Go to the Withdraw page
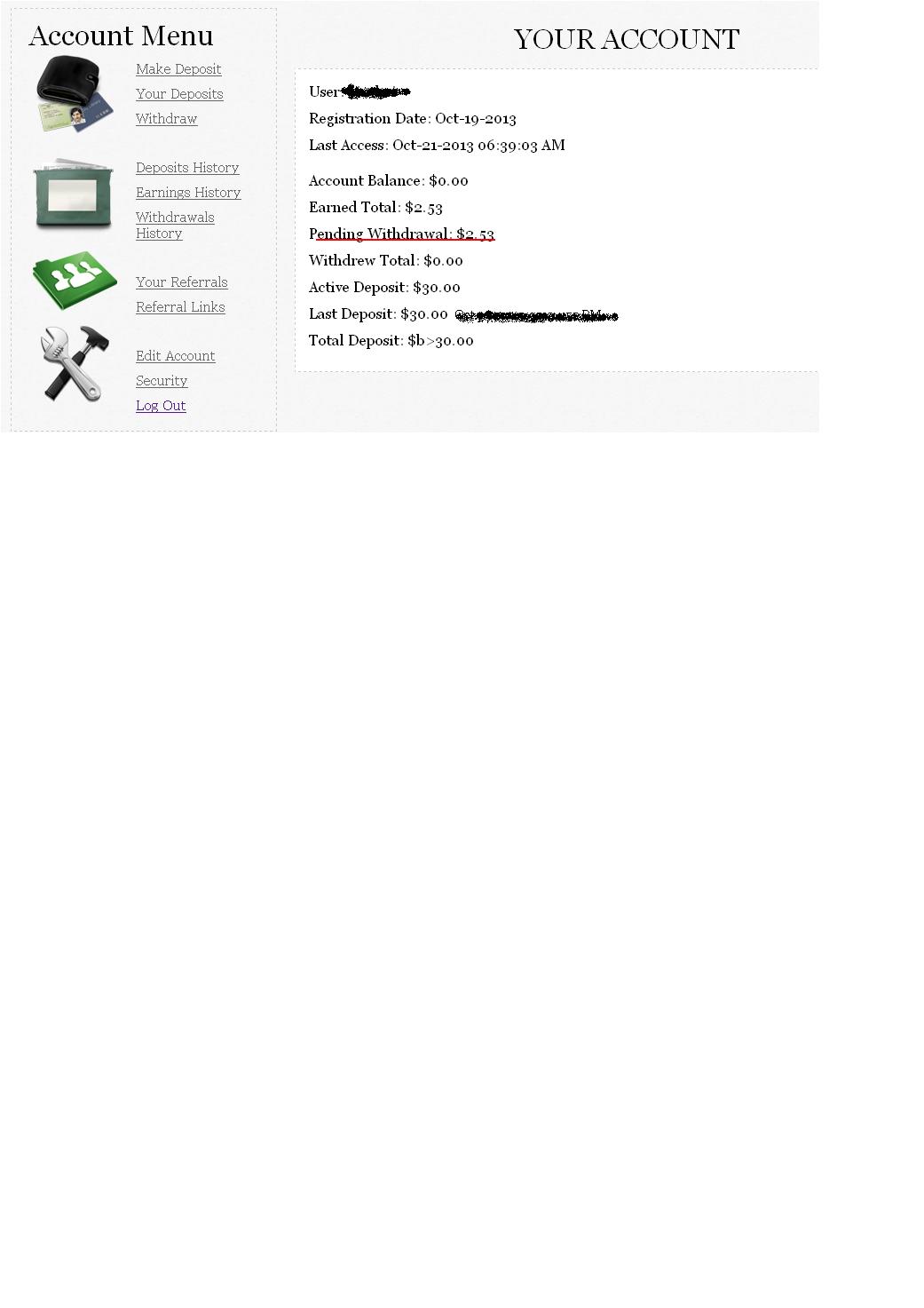 166,119
